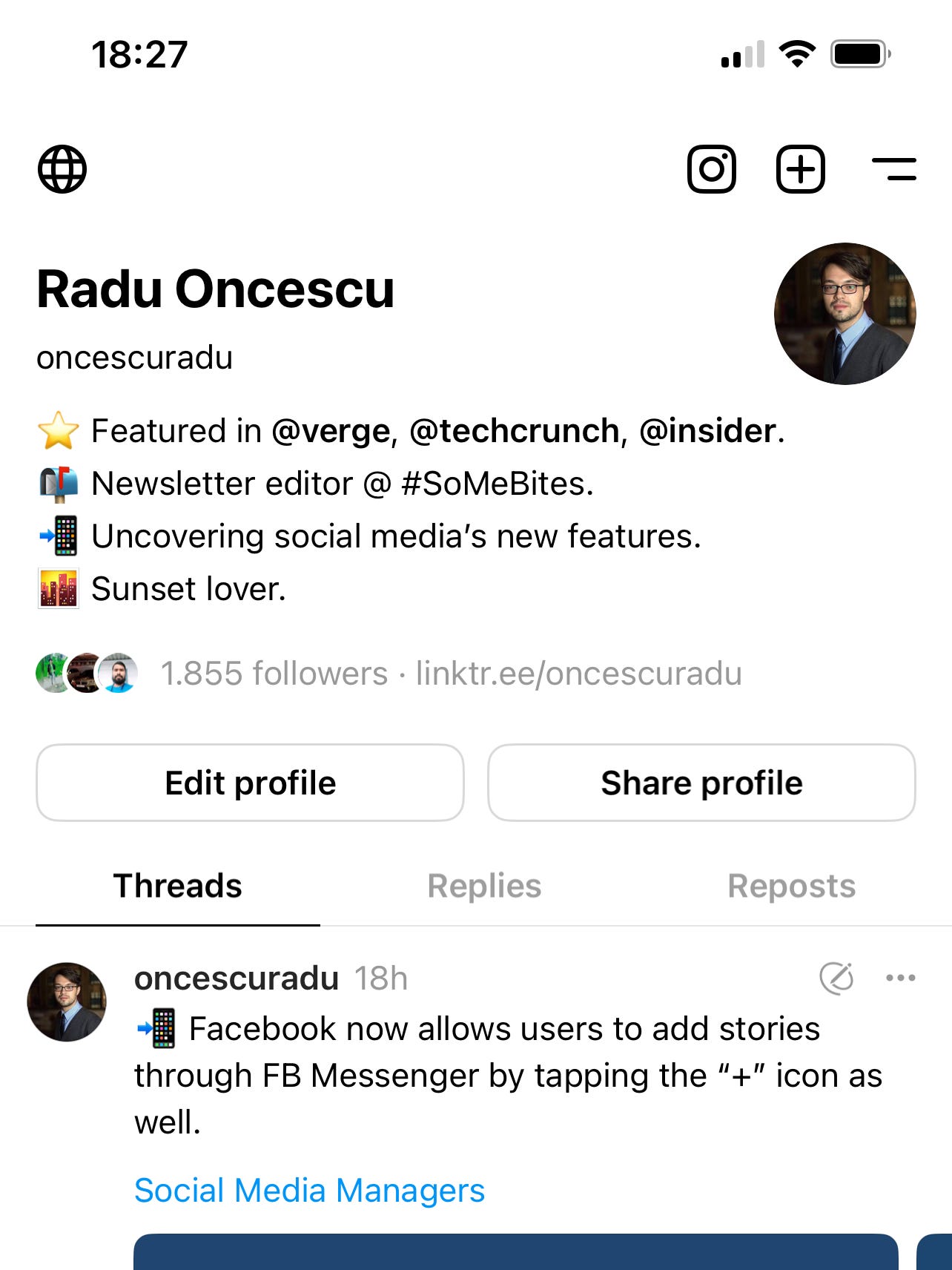Open the three-dot menu on the post
This screenshot has width=952, height=1270.
click(900, 978)
